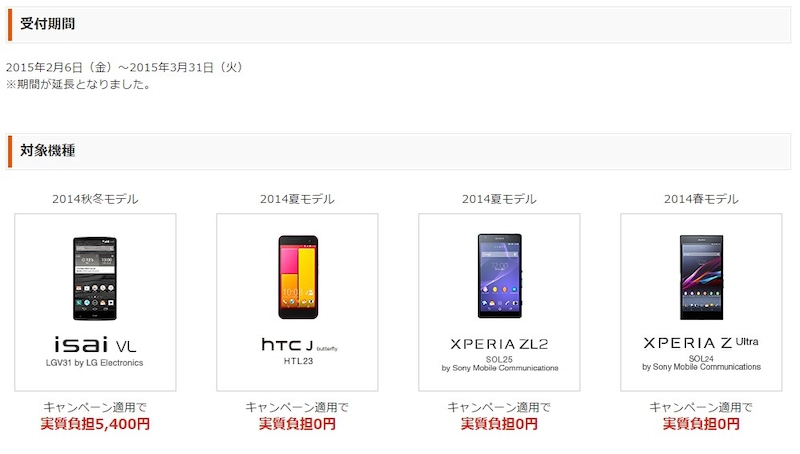Select the HTC J butterfly HTL23 card
Screen dimensions: 800x454
pyautogui.click(x=297, y=301)
